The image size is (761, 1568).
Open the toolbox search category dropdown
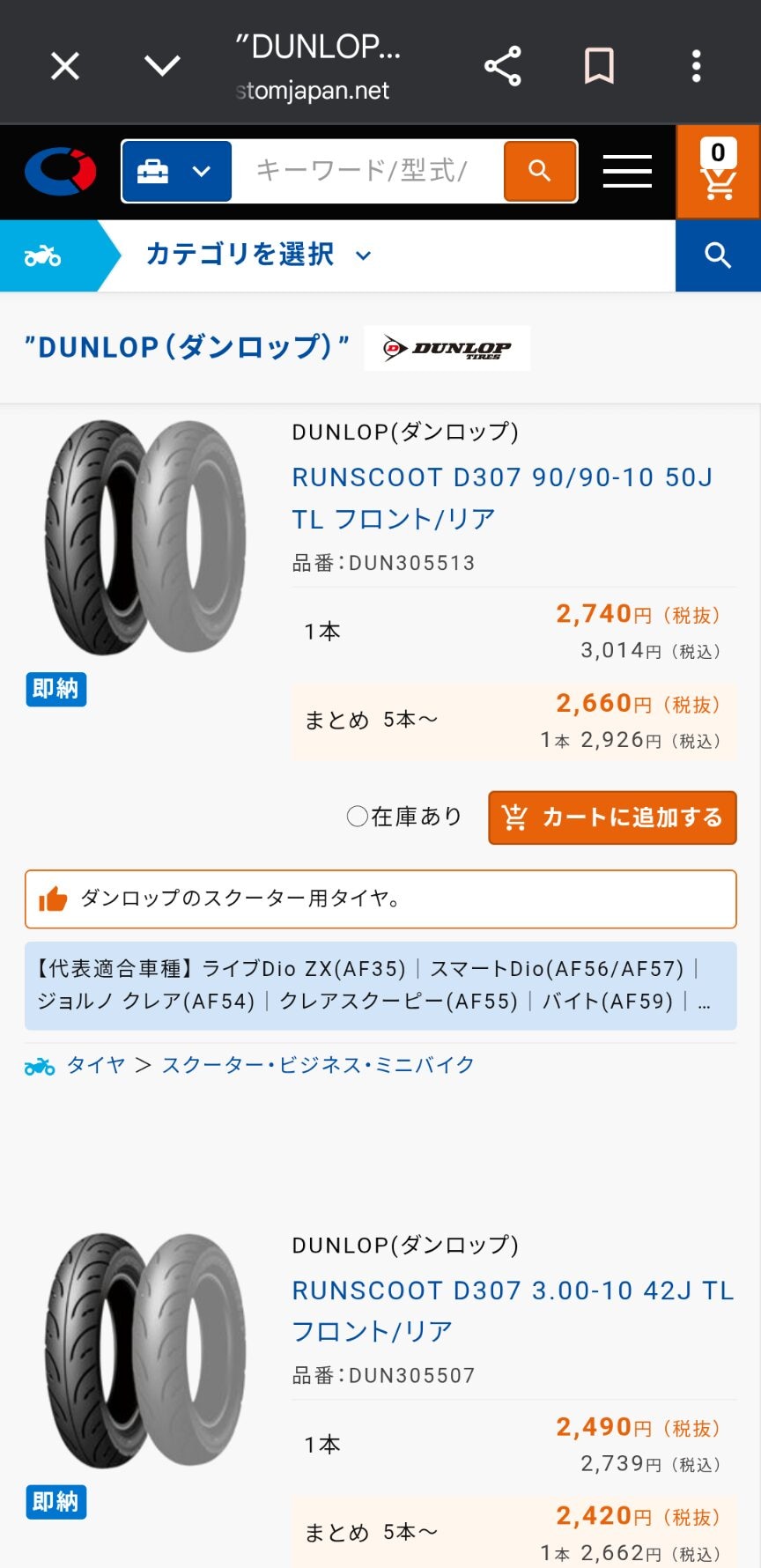177,171
